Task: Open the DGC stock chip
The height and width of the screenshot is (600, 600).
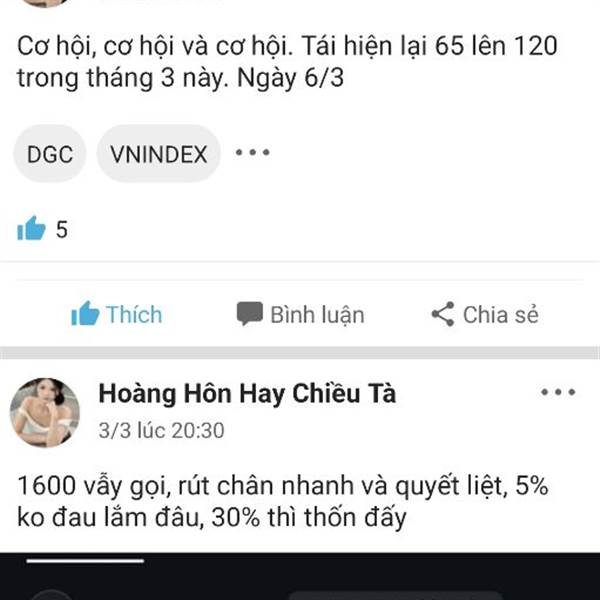Action: tap(50, 153)
